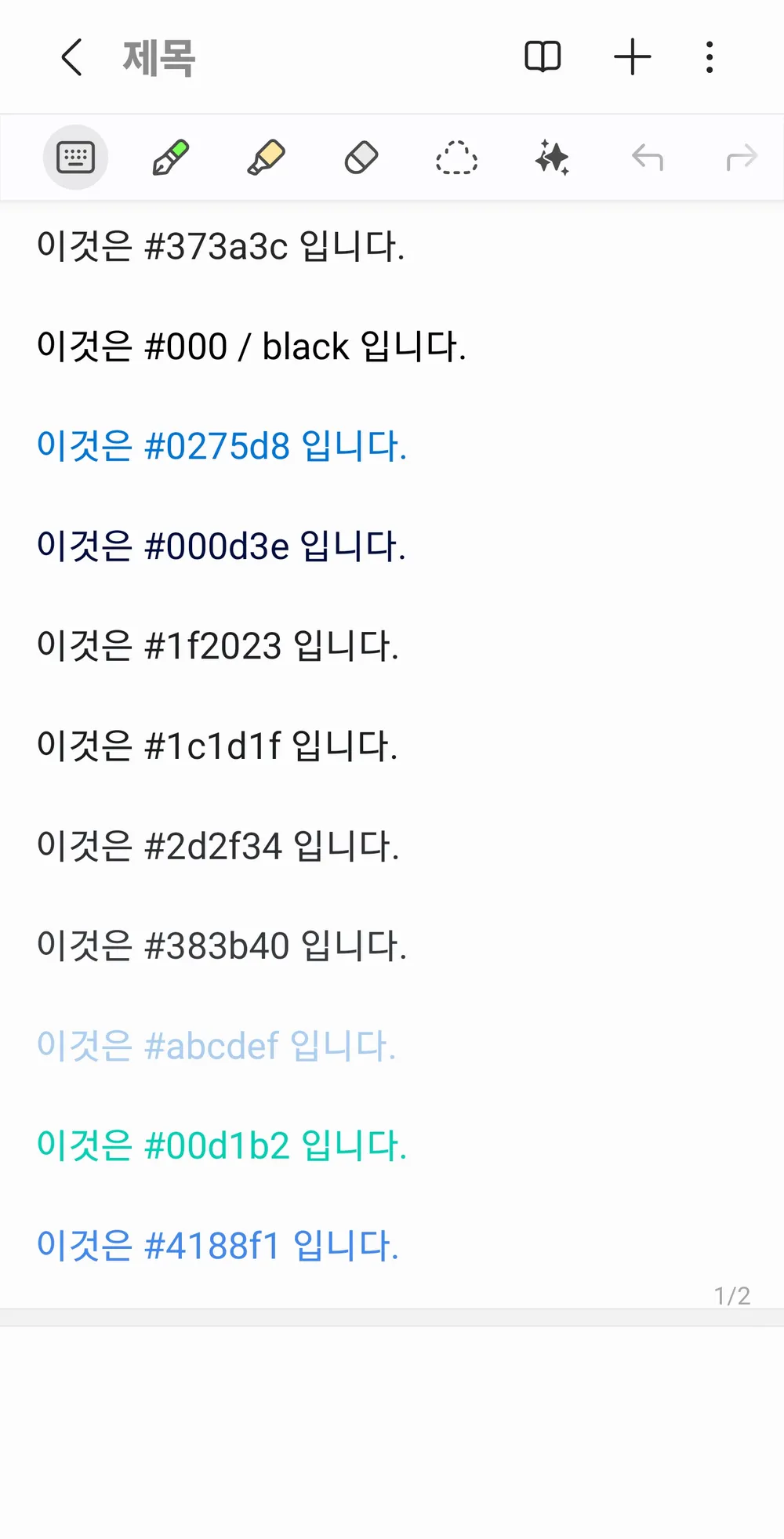Viewport: 784px width, 1539px height.
Task: Tap the page indicator 1/2
Action: pyautogui.click(x=731, y=1295)
